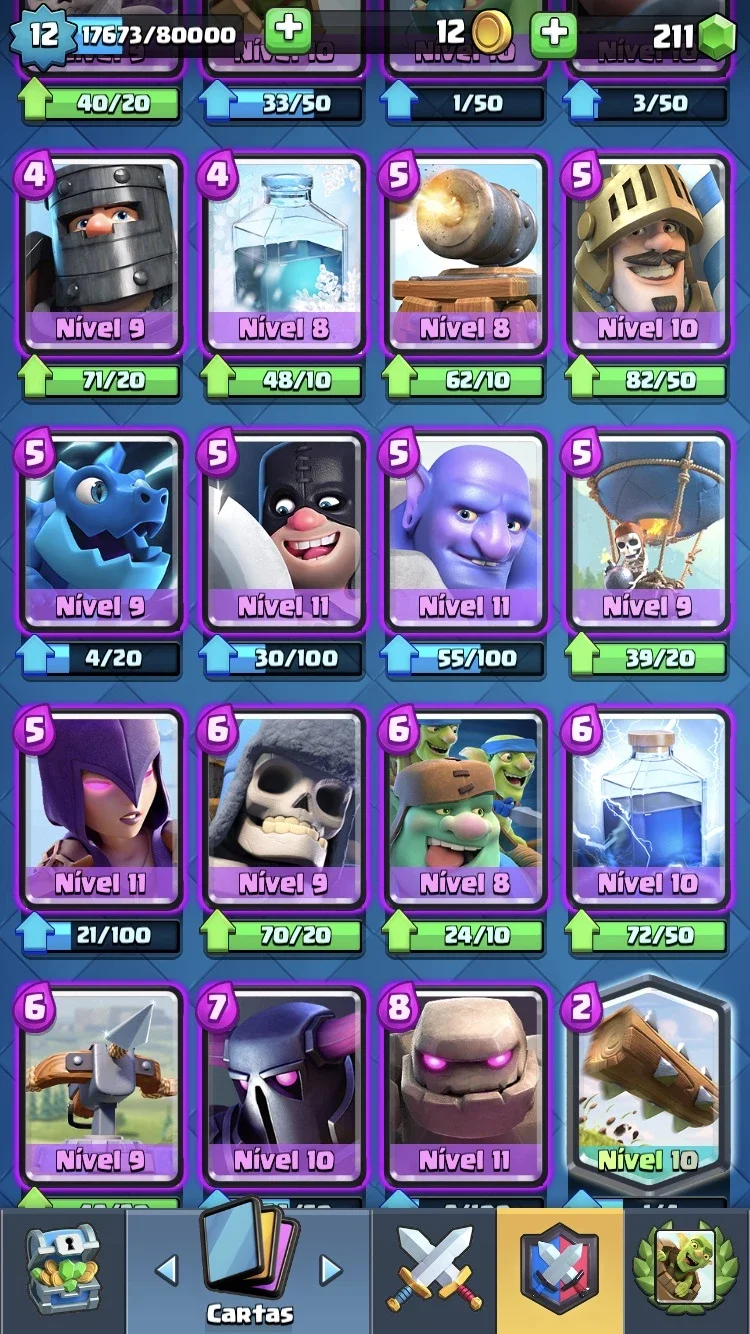Screen dimensions: 750x1334
Task: Tap the X-Bow card
Action: 100,1087
